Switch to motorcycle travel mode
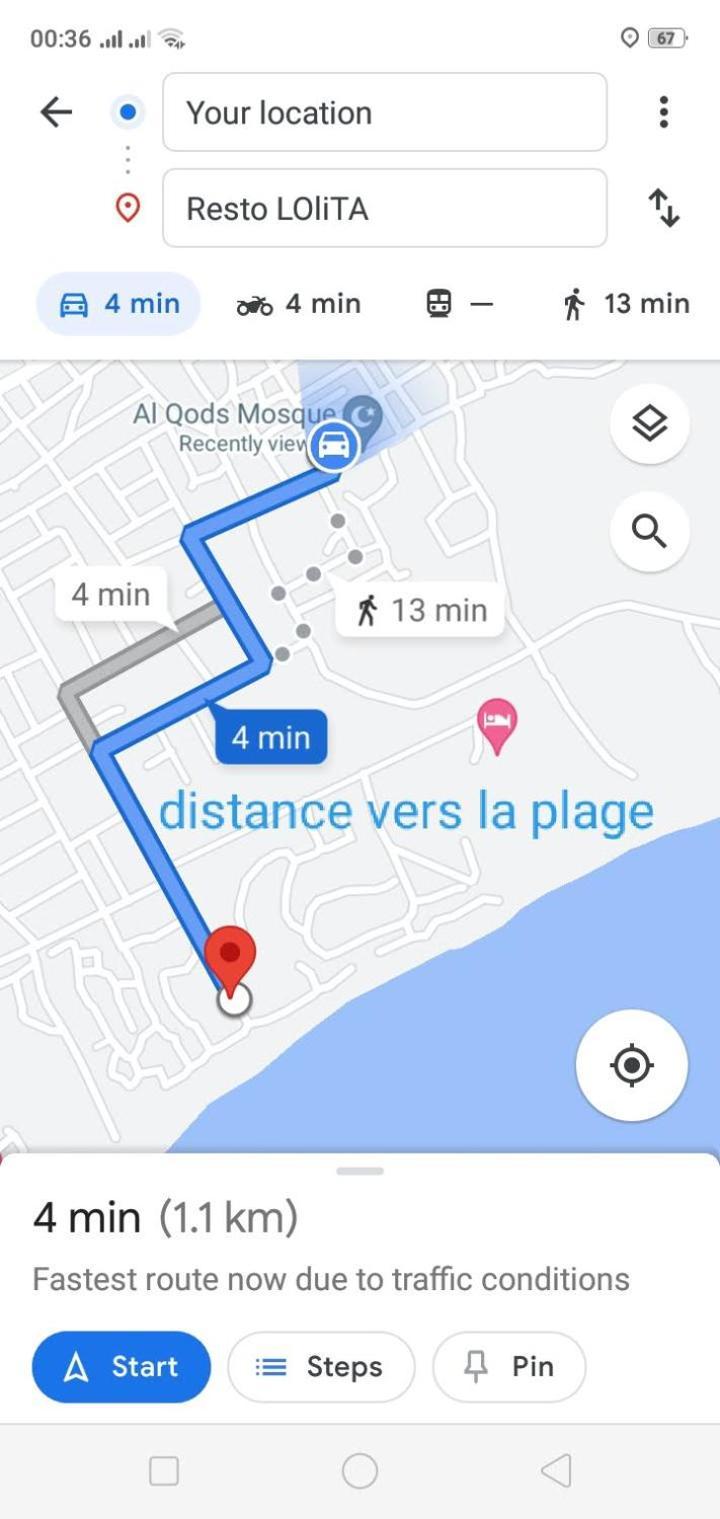The height and width of the screenshot is (1519, 720). 299,304
